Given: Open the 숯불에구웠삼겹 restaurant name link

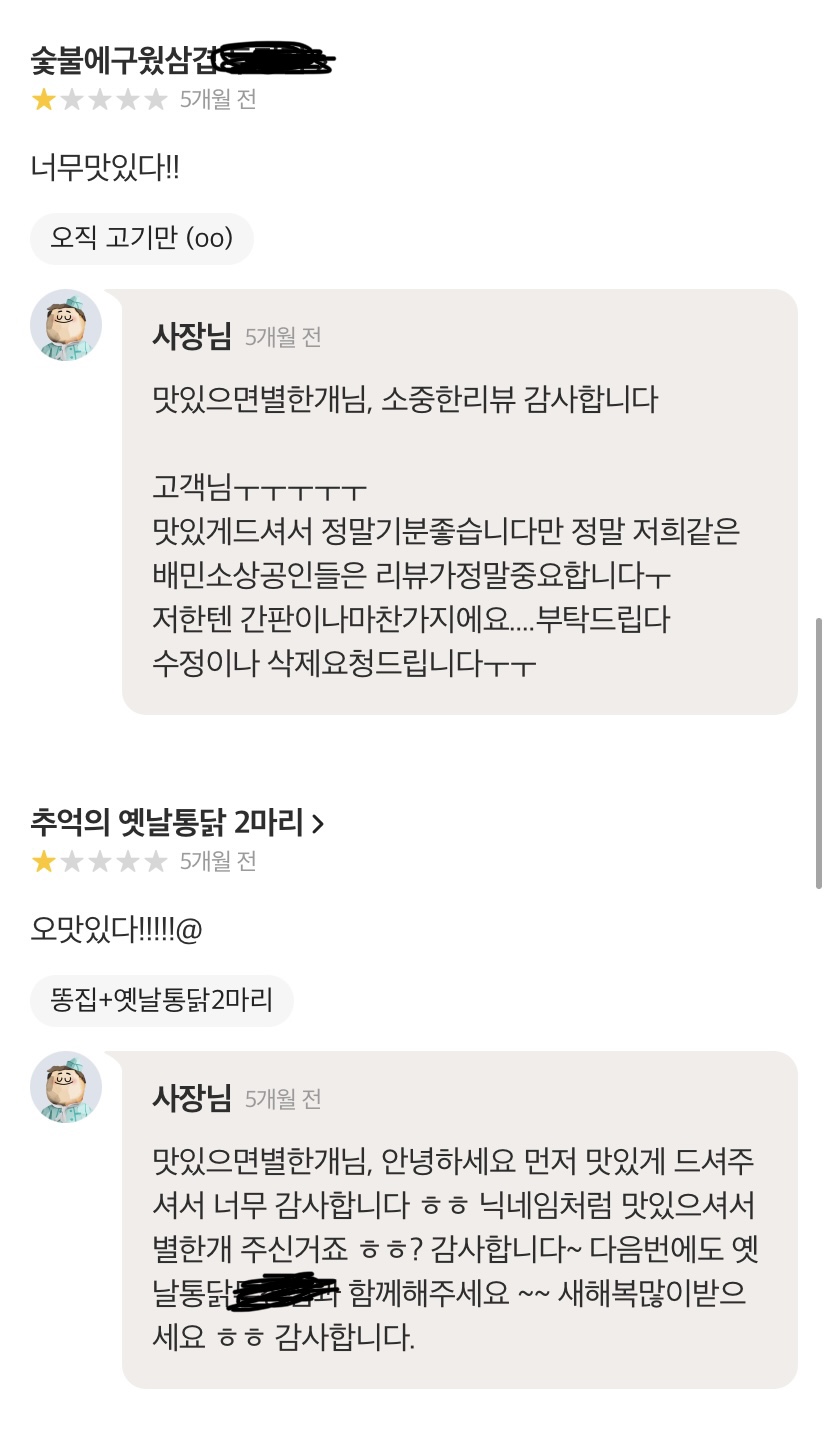Looking at the screenshot, I should tap(182, 61).
